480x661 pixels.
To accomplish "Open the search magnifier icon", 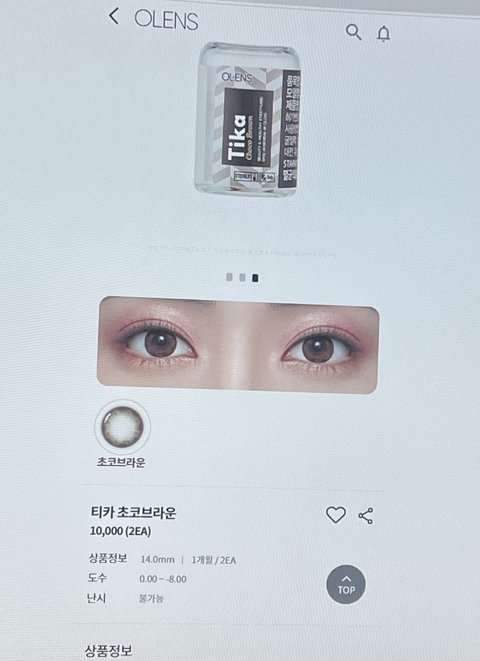I will [x=354, y=32].
